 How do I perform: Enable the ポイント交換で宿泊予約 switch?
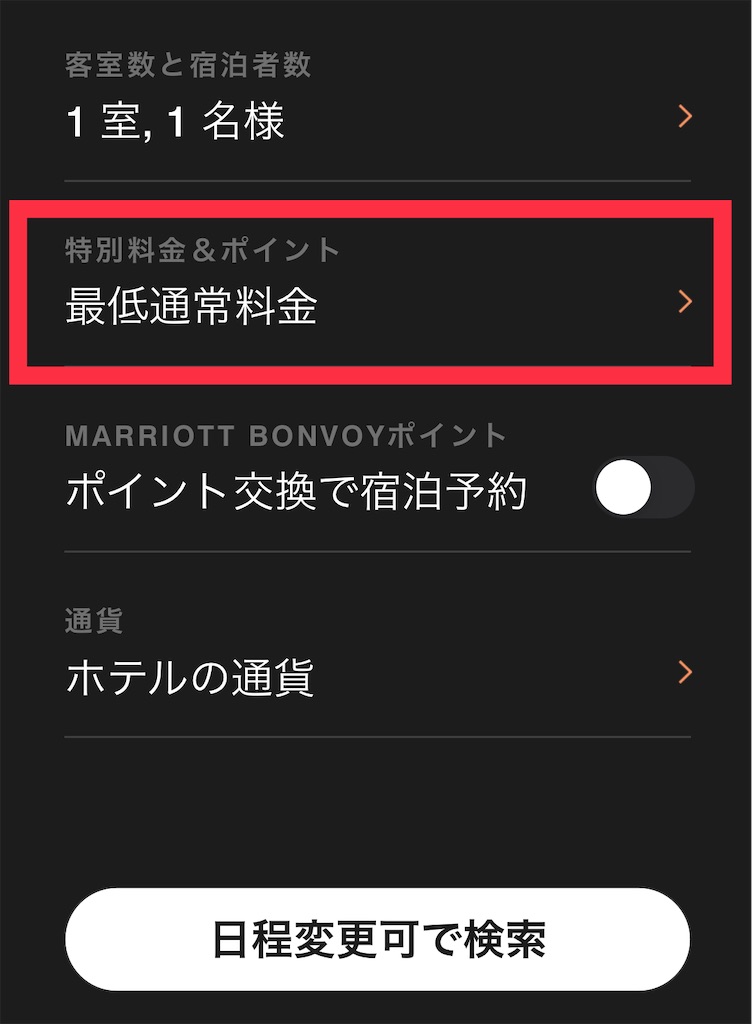click(x=643, y=489)
